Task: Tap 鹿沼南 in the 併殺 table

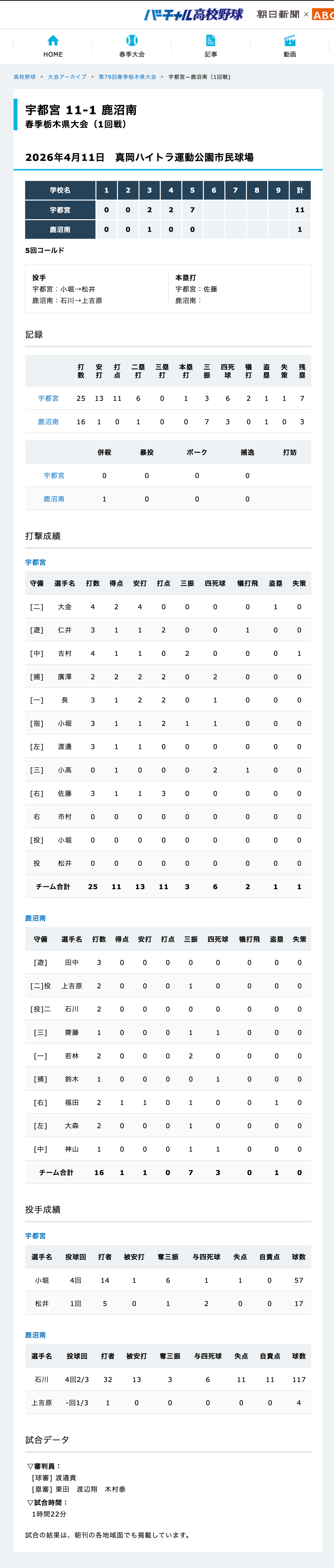Action: 54,499
